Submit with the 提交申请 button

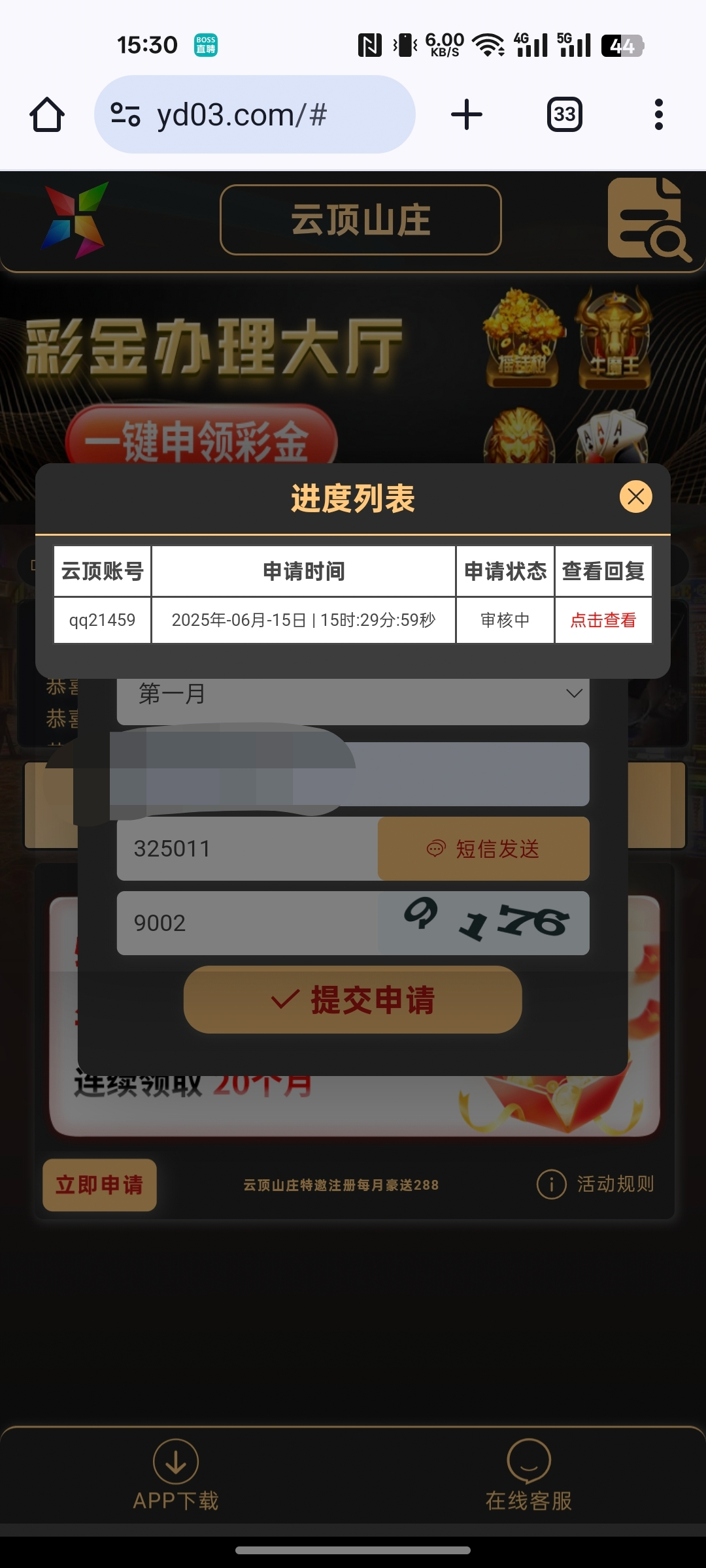click(x=353, y=1000)
